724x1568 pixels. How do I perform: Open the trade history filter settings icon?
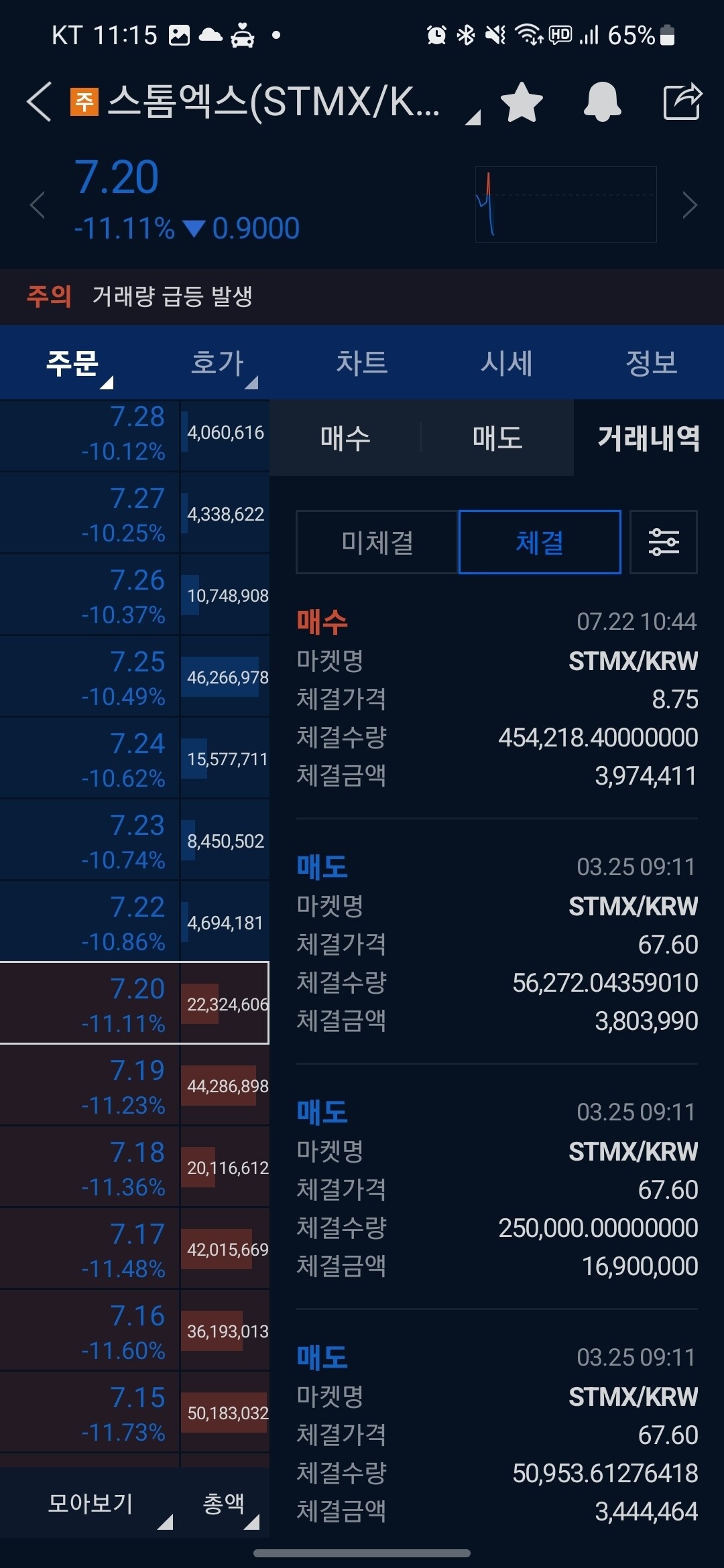(x=664, y=541)
